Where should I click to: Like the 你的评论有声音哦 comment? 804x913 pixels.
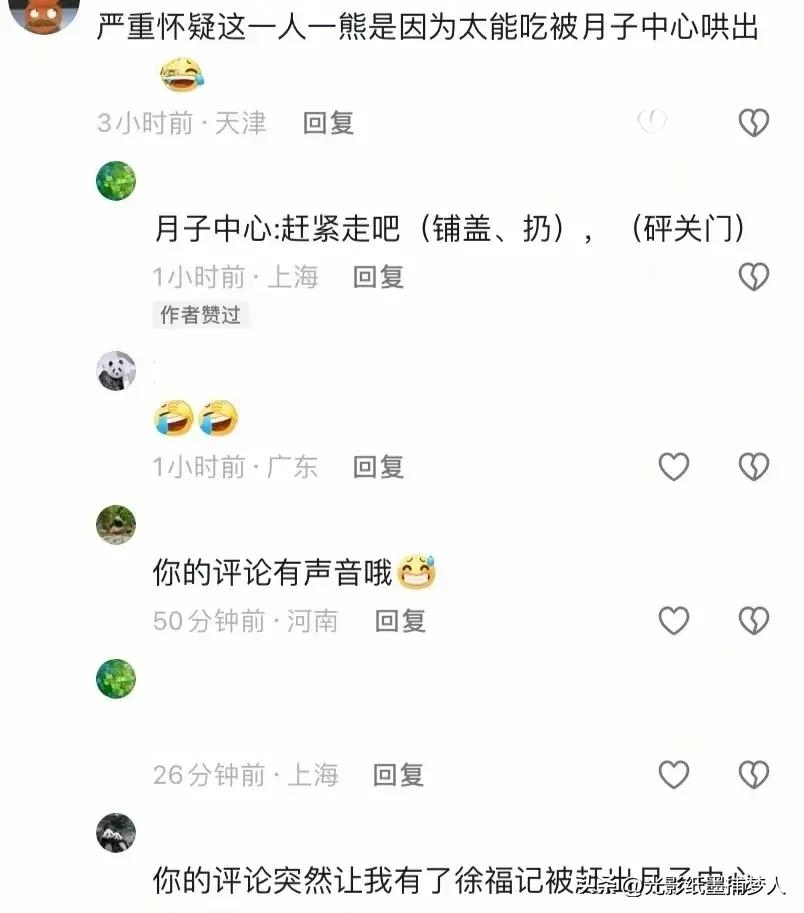(x=674, y=621)
